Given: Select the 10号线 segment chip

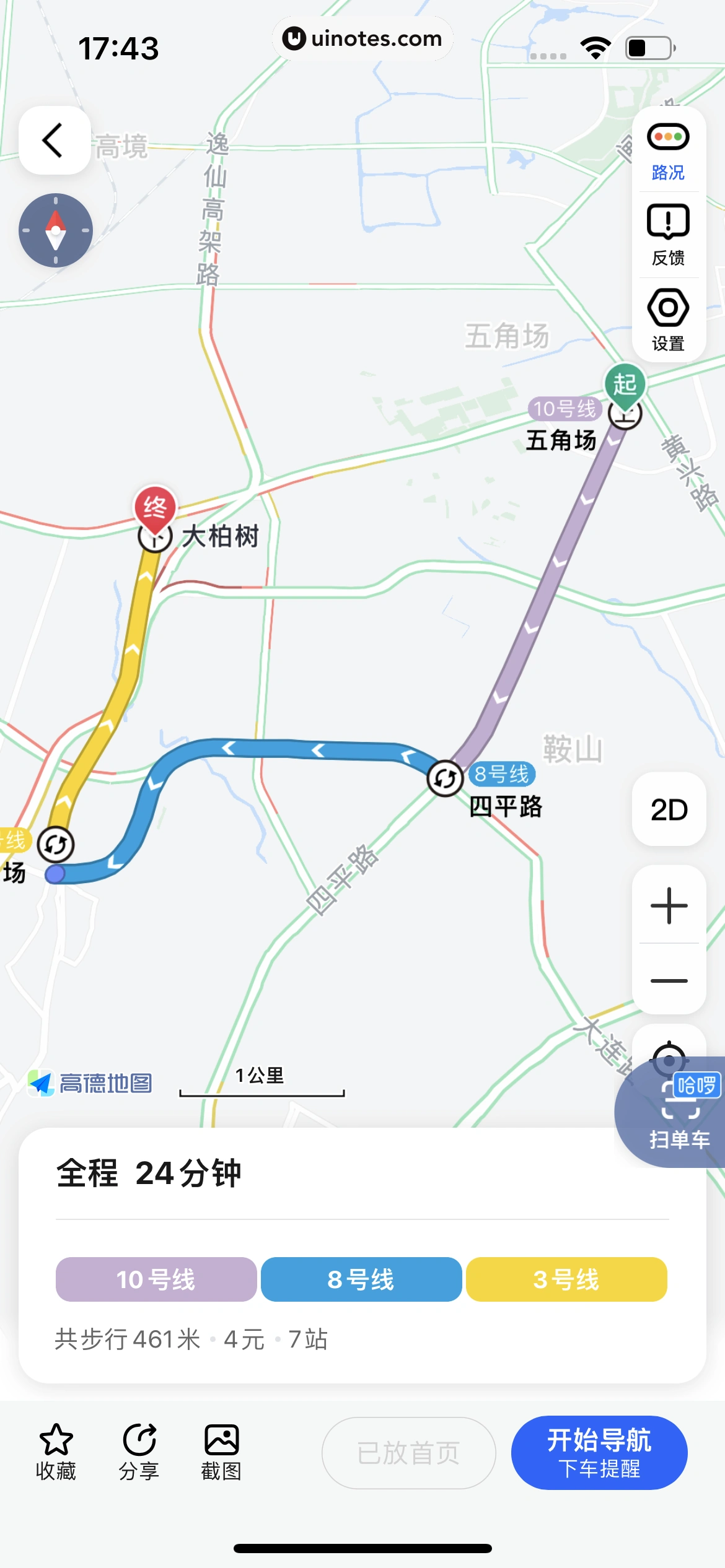Looking at the screenshot, I should point(156,1279).
